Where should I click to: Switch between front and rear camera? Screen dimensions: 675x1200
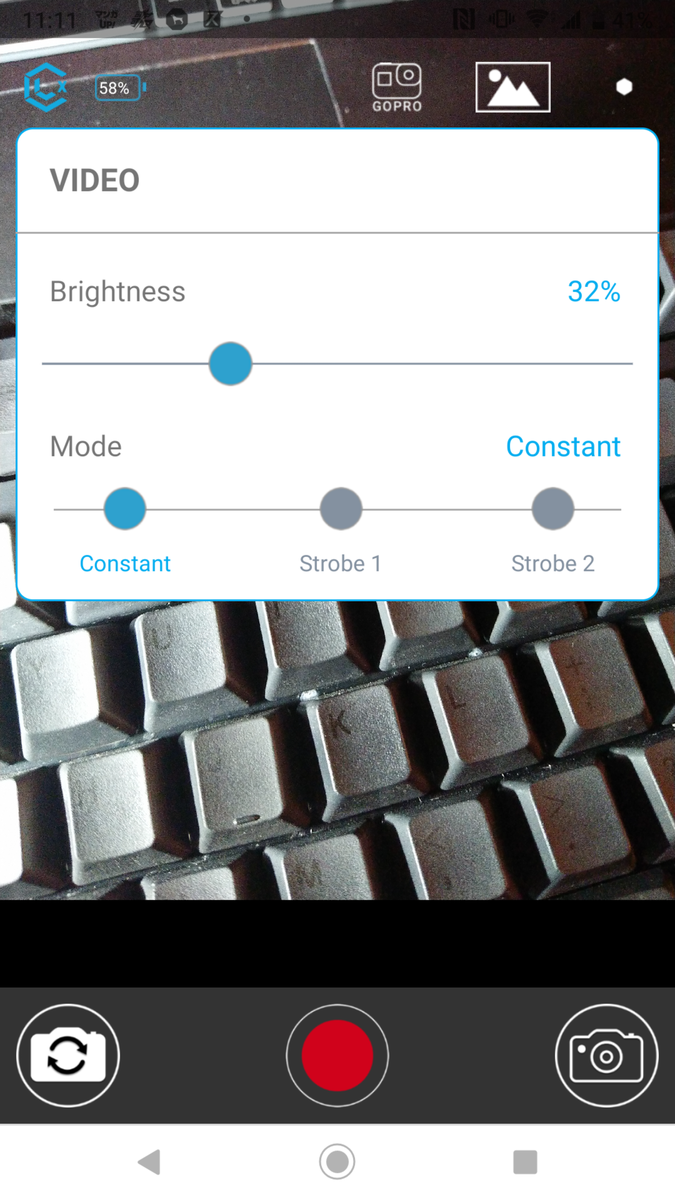(68, 1055)
